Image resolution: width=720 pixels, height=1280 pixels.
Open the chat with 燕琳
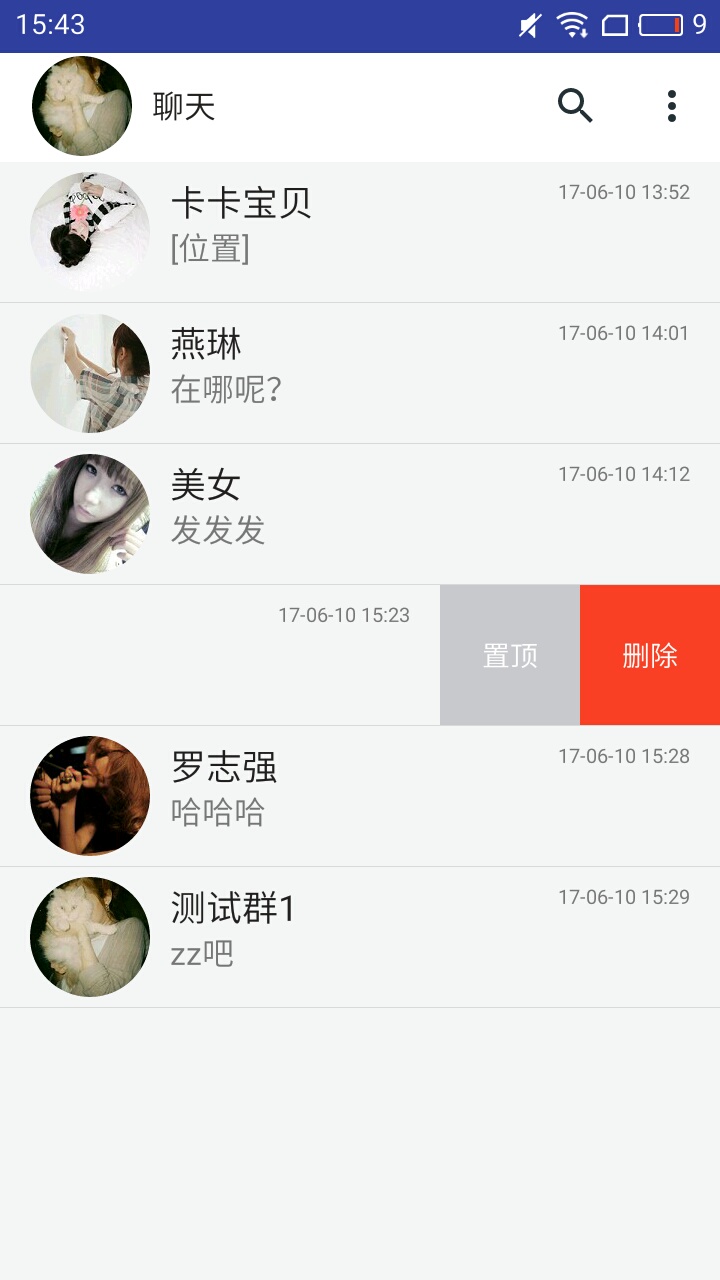[360, 373]
